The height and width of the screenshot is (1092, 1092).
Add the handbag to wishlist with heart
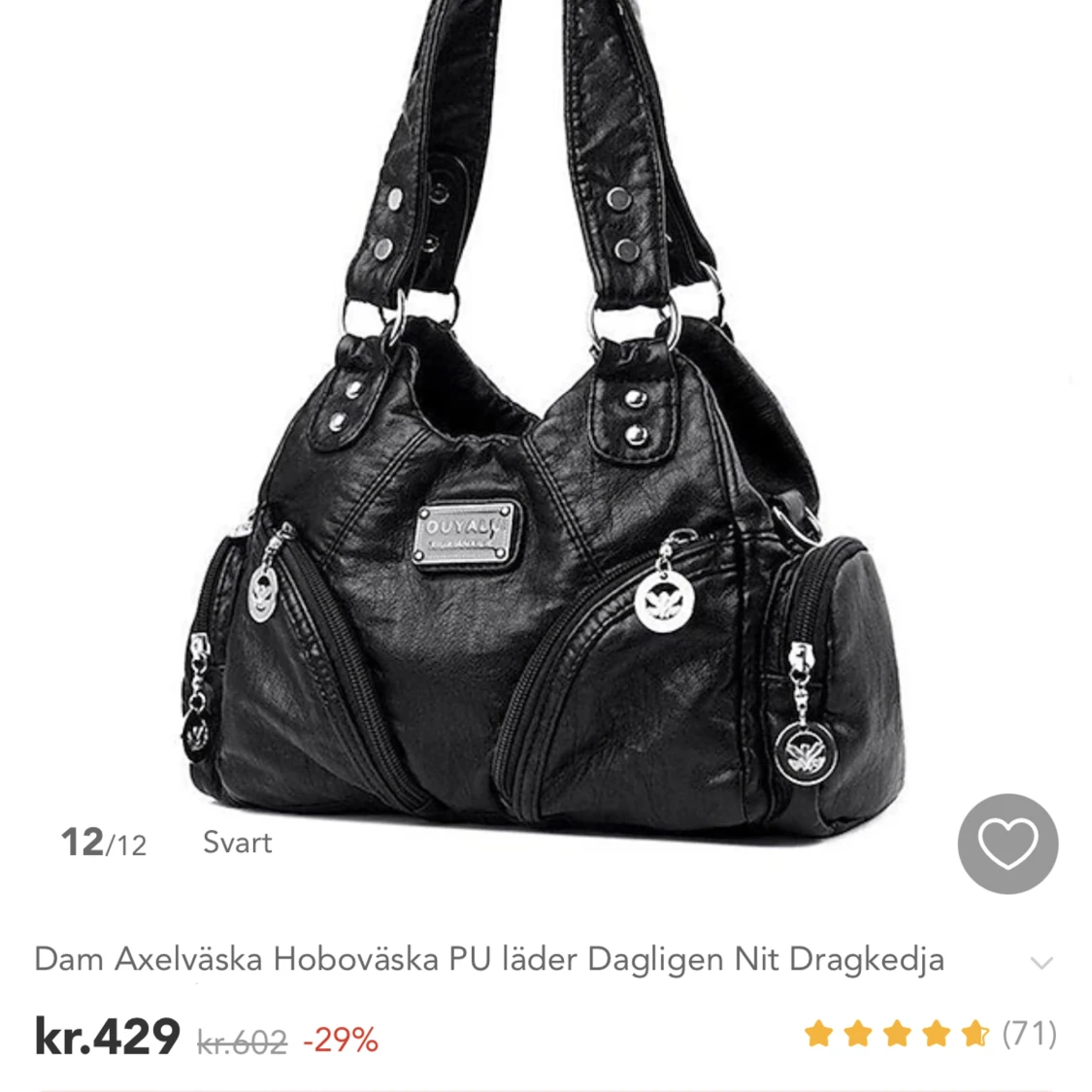coord(1008,844)
